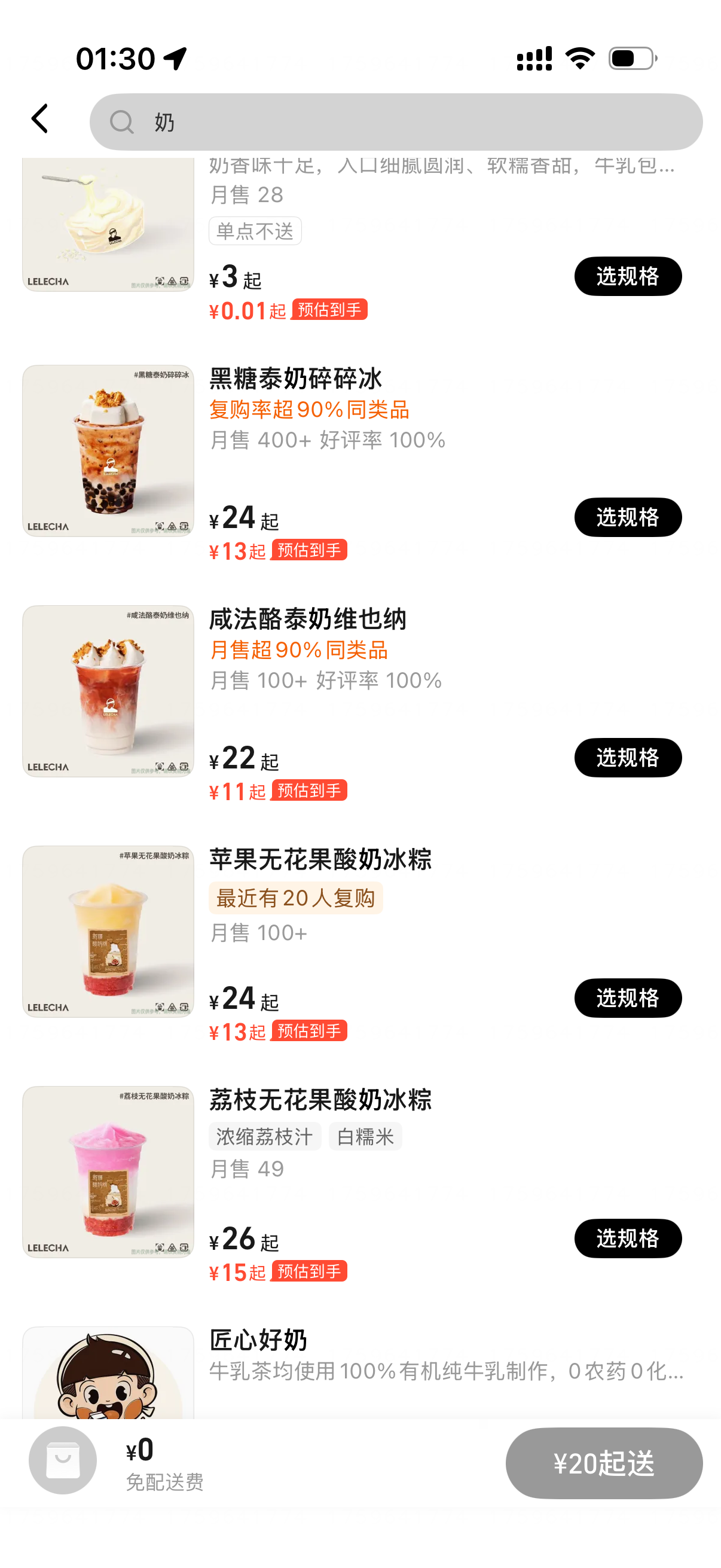Tap the search field containing 奶
The height and width of the screenshot is (1568, 721).
(x=396, y=122)
